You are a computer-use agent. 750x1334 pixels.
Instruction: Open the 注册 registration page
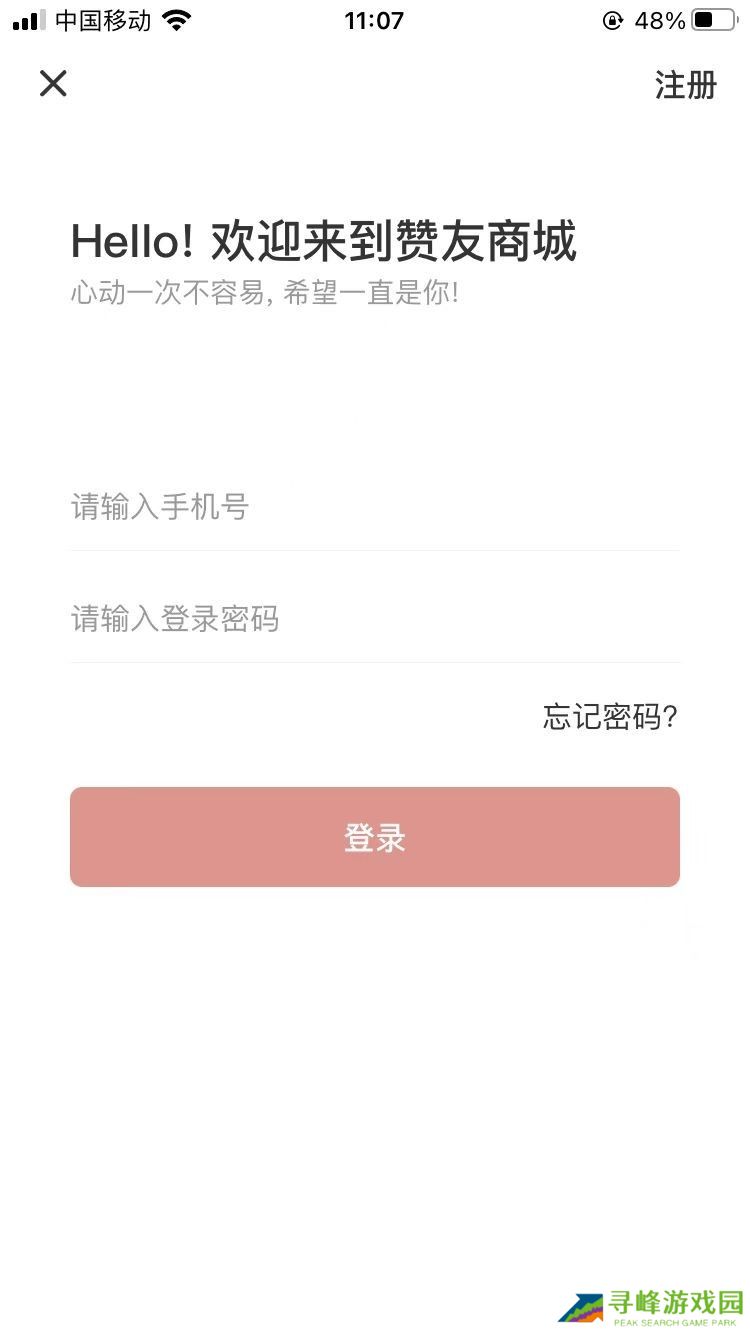[684, 86]
